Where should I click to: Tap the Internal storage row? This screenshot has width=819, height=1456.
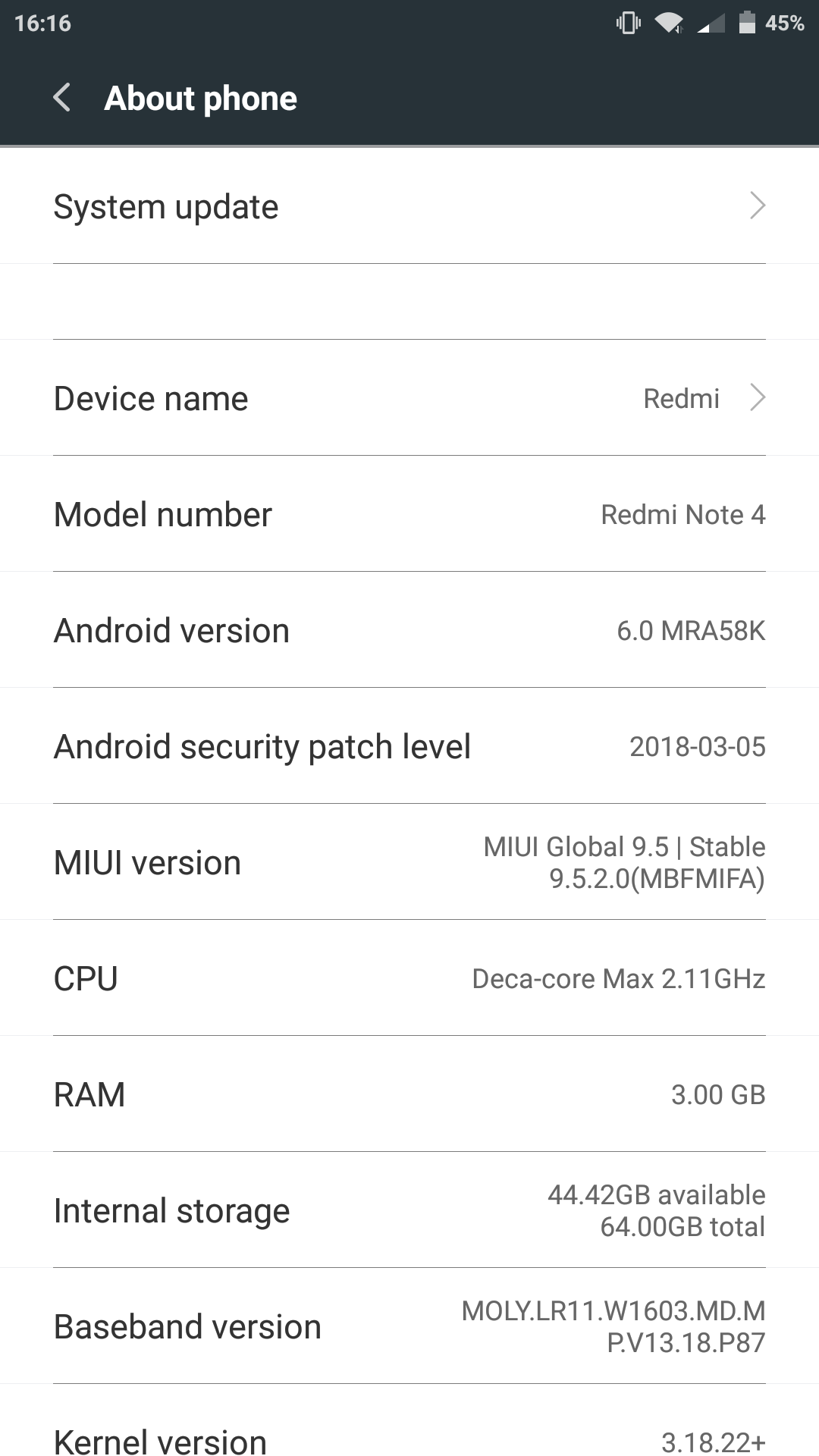(409, 1210)
